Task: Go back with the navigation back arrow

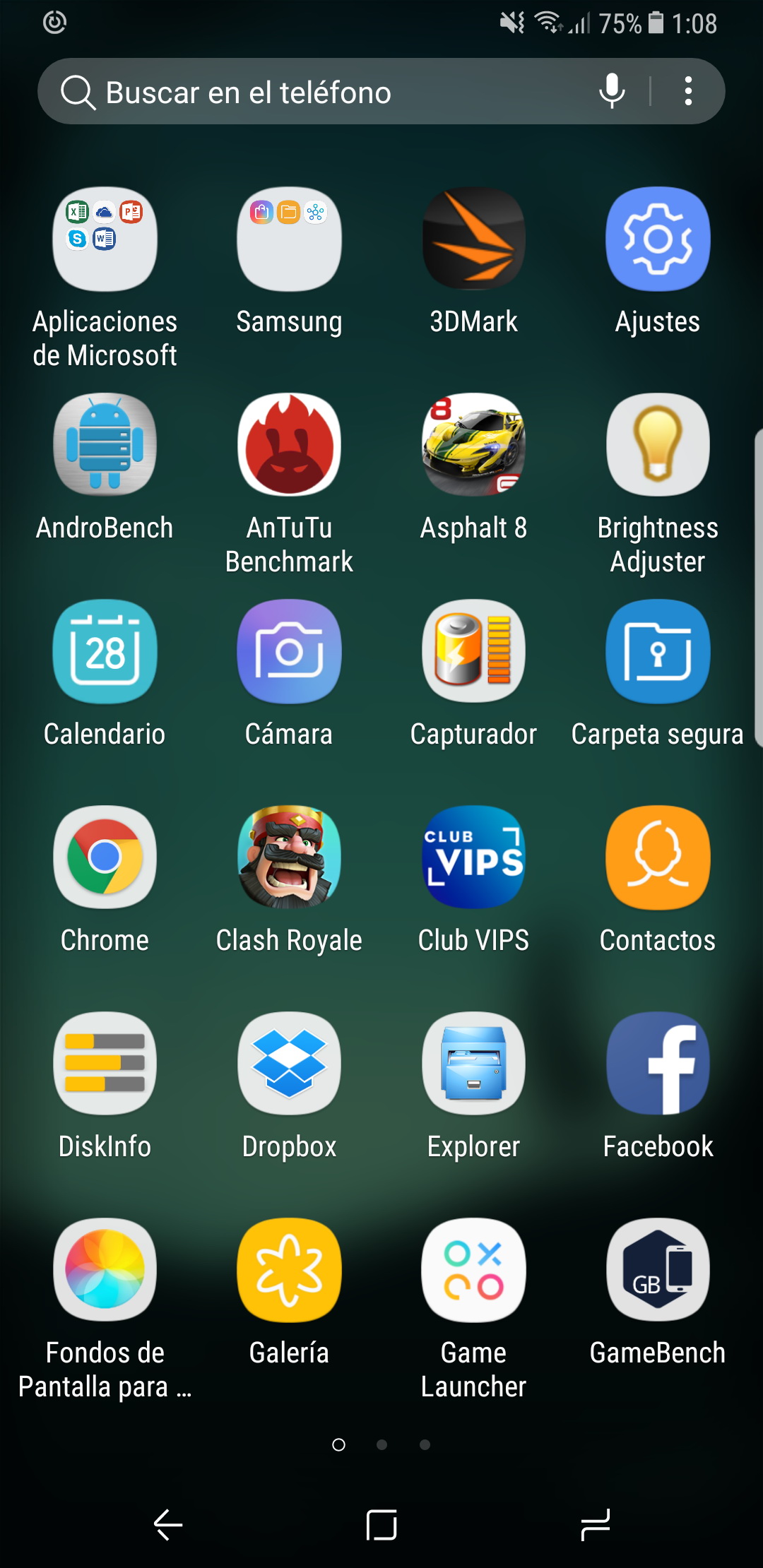Action: point(168,1524)
